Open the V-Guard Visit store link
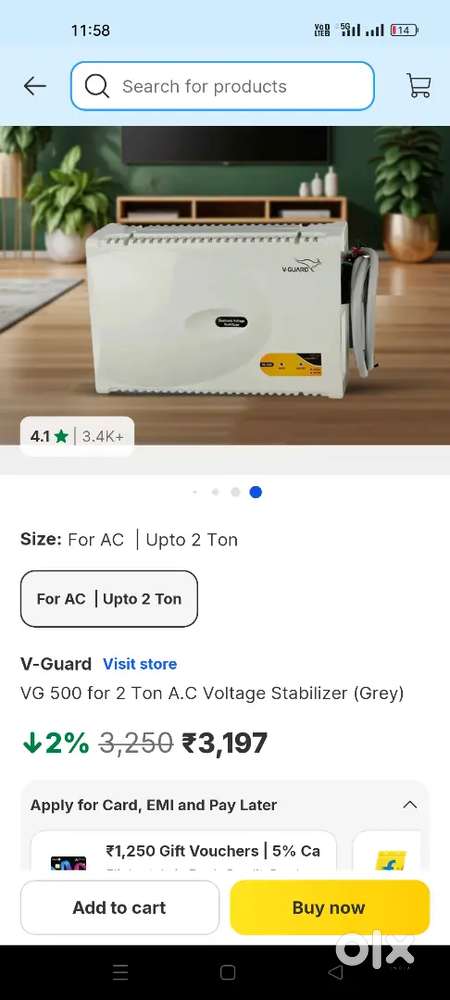450x1000 pixels. 140,664
